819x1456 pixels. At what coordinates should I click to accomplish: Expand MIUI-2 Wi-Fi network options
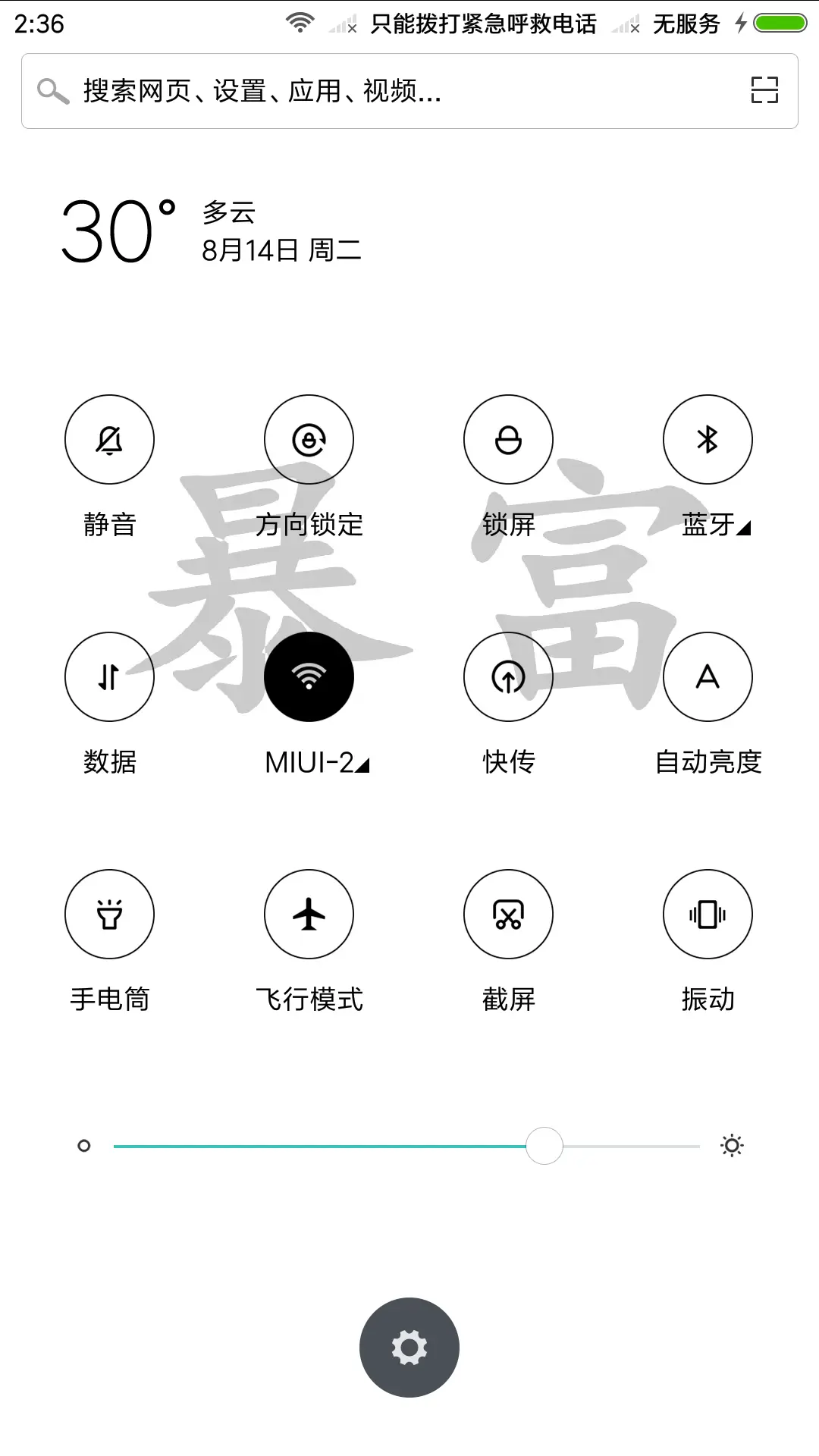(363, 766)
